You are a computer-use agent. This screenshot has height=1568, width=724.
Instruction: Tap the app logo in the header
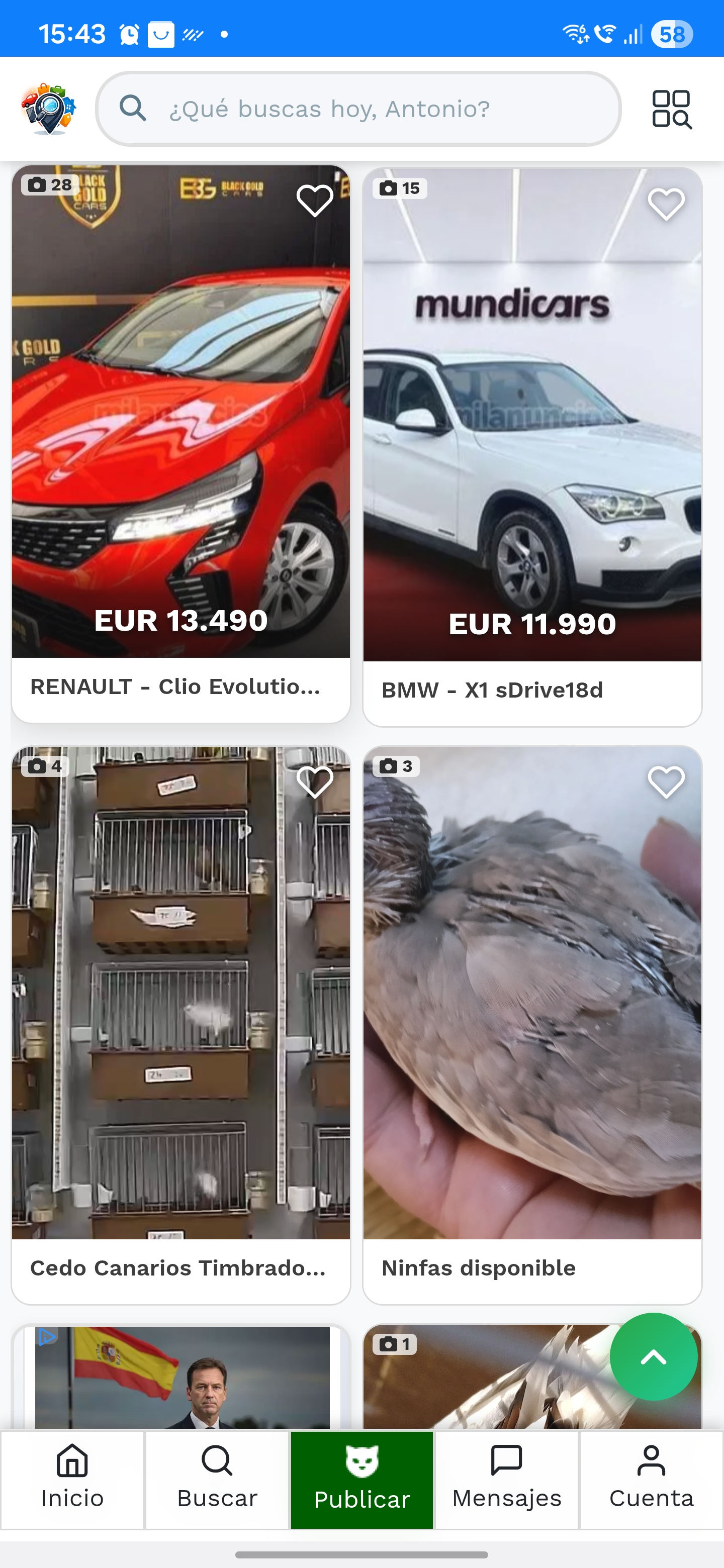(x=49, y=109)
